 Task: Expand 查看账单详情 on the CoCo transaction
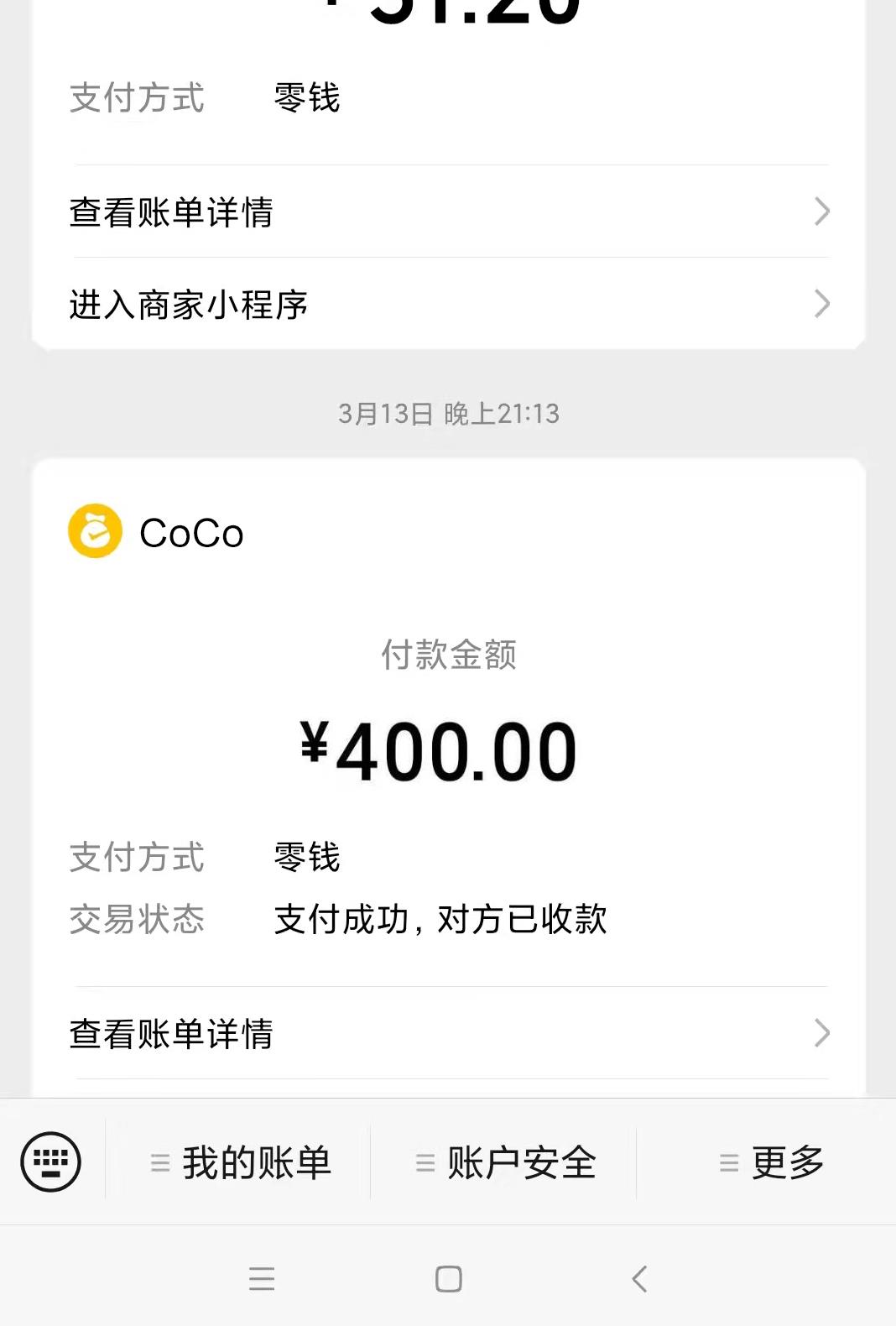(171, 1035)
